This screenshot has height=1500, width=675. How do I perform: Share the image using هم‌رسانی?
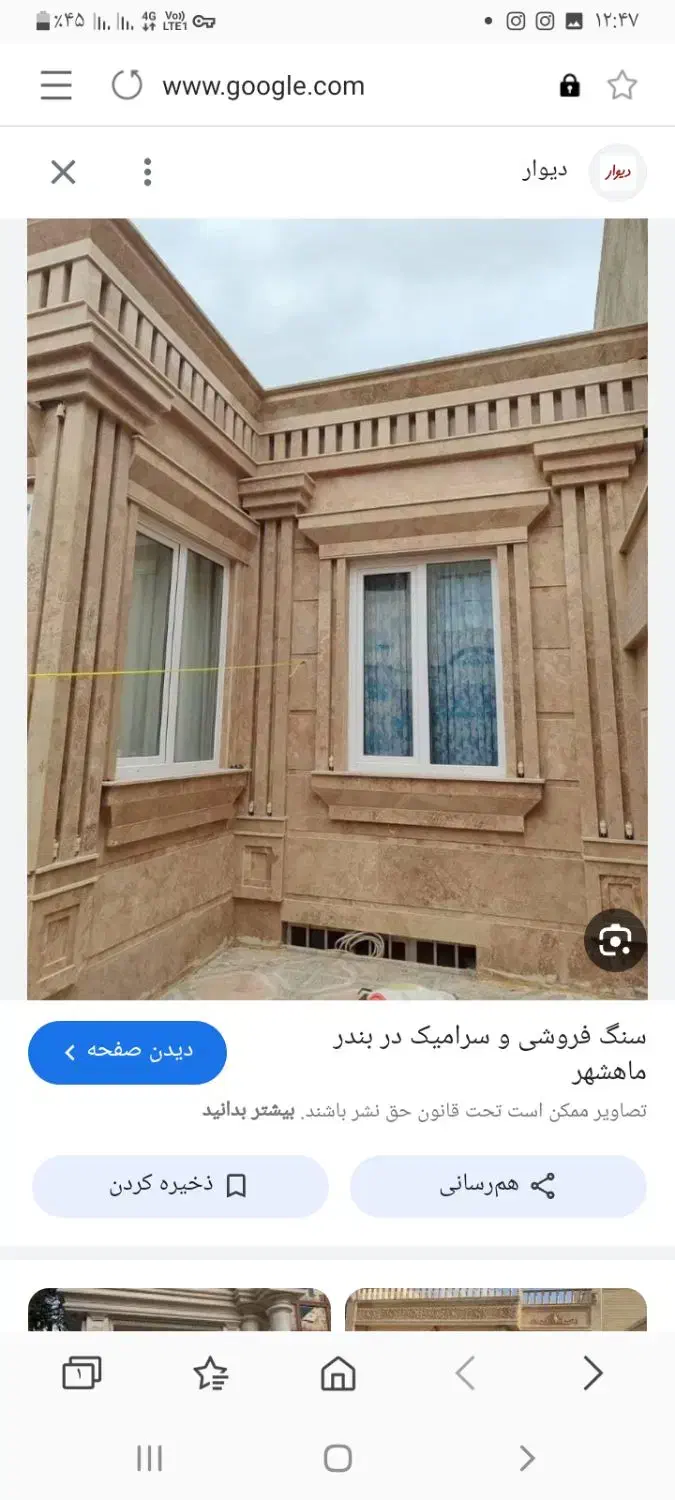click(x=498, y=1186)
